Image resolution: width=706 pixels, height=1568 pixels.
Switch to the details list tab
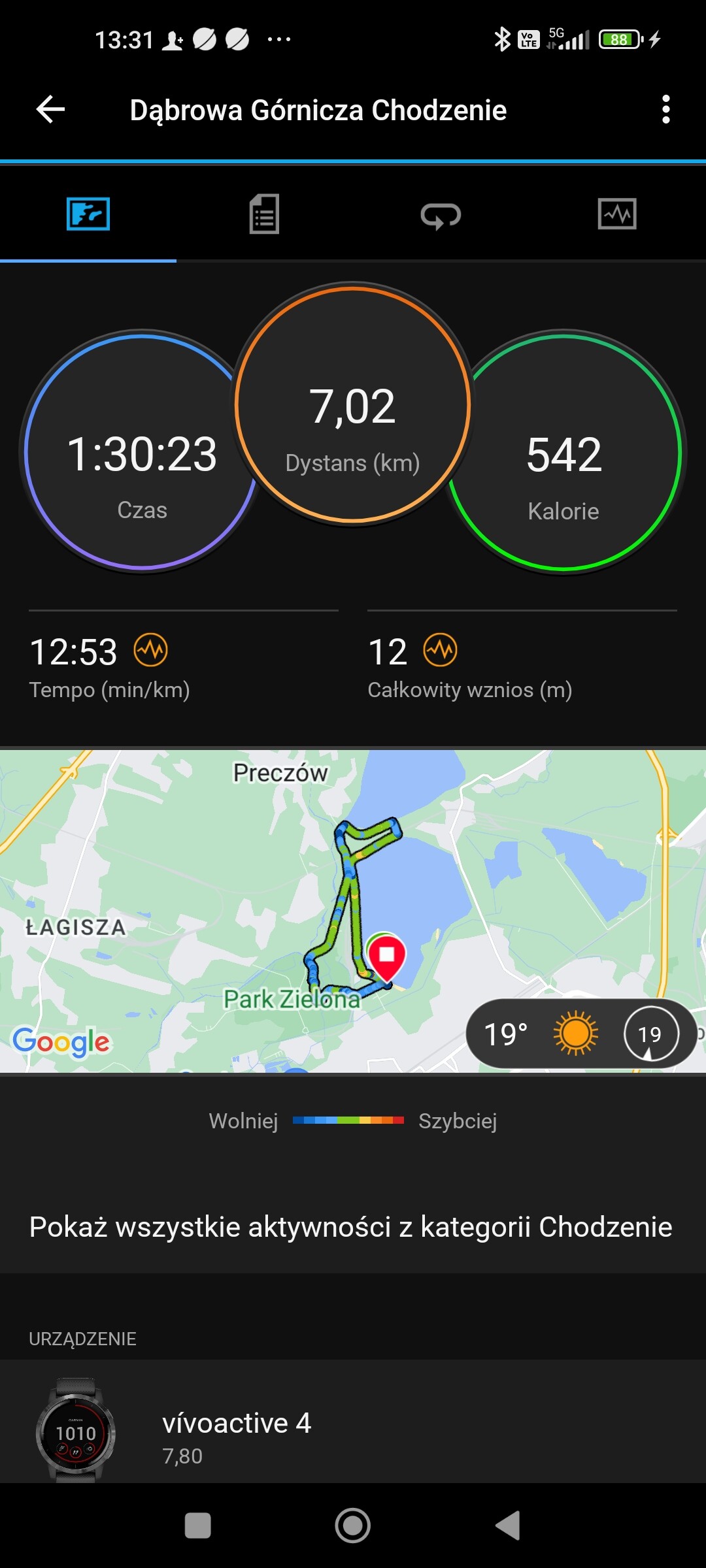point(264,214)
